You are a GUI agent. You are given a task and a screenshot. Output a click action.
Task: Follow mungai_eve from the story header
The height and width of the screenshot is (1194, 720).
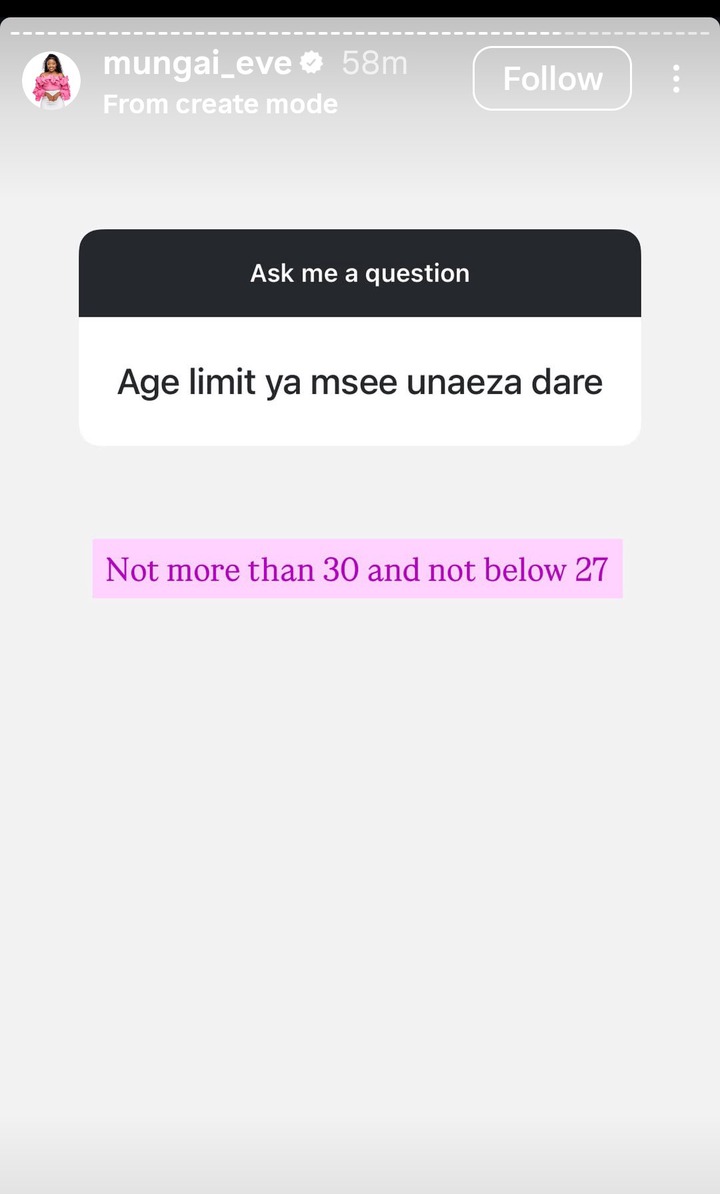pyautogui.click(x=552, y=78)
